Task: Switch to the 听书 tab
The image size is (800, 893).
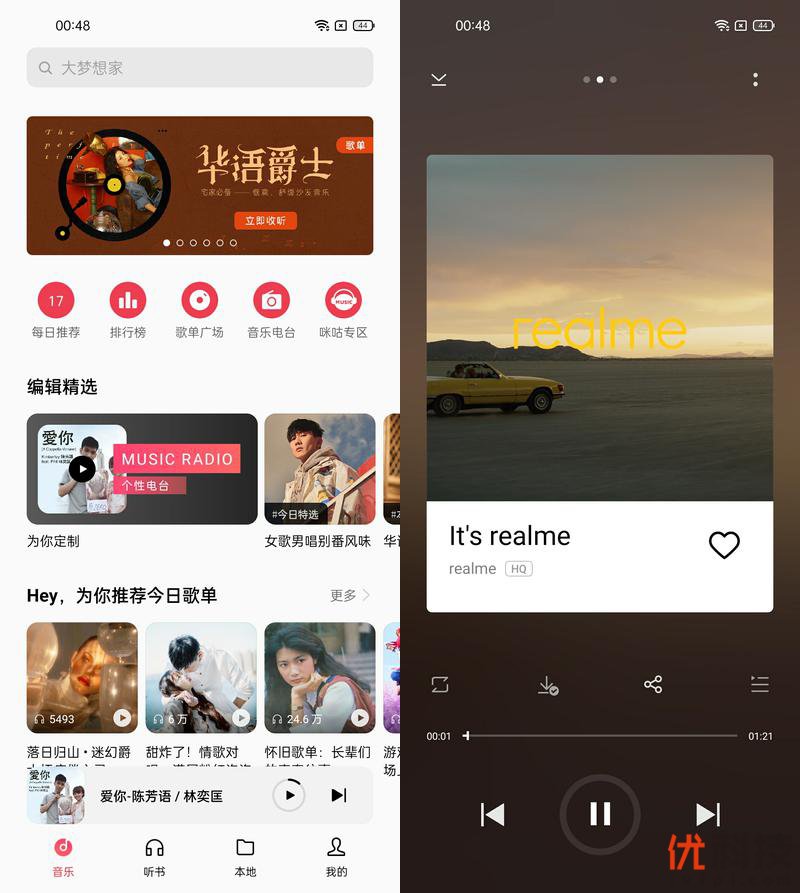Action: pyautogui.click(x=154, y=857)
